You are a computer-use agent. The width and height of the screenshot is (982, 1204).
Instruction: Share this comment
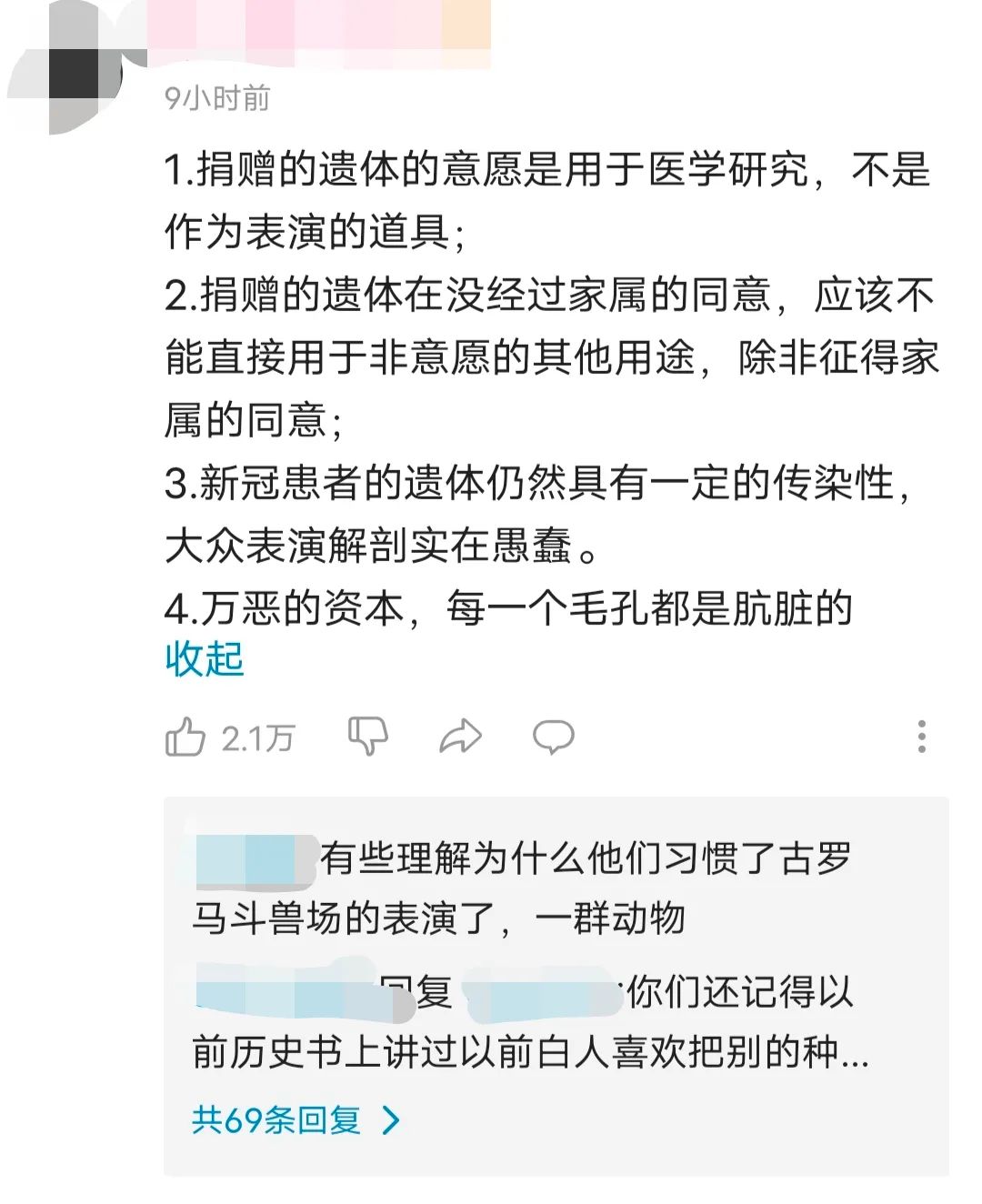click(460, 736)
